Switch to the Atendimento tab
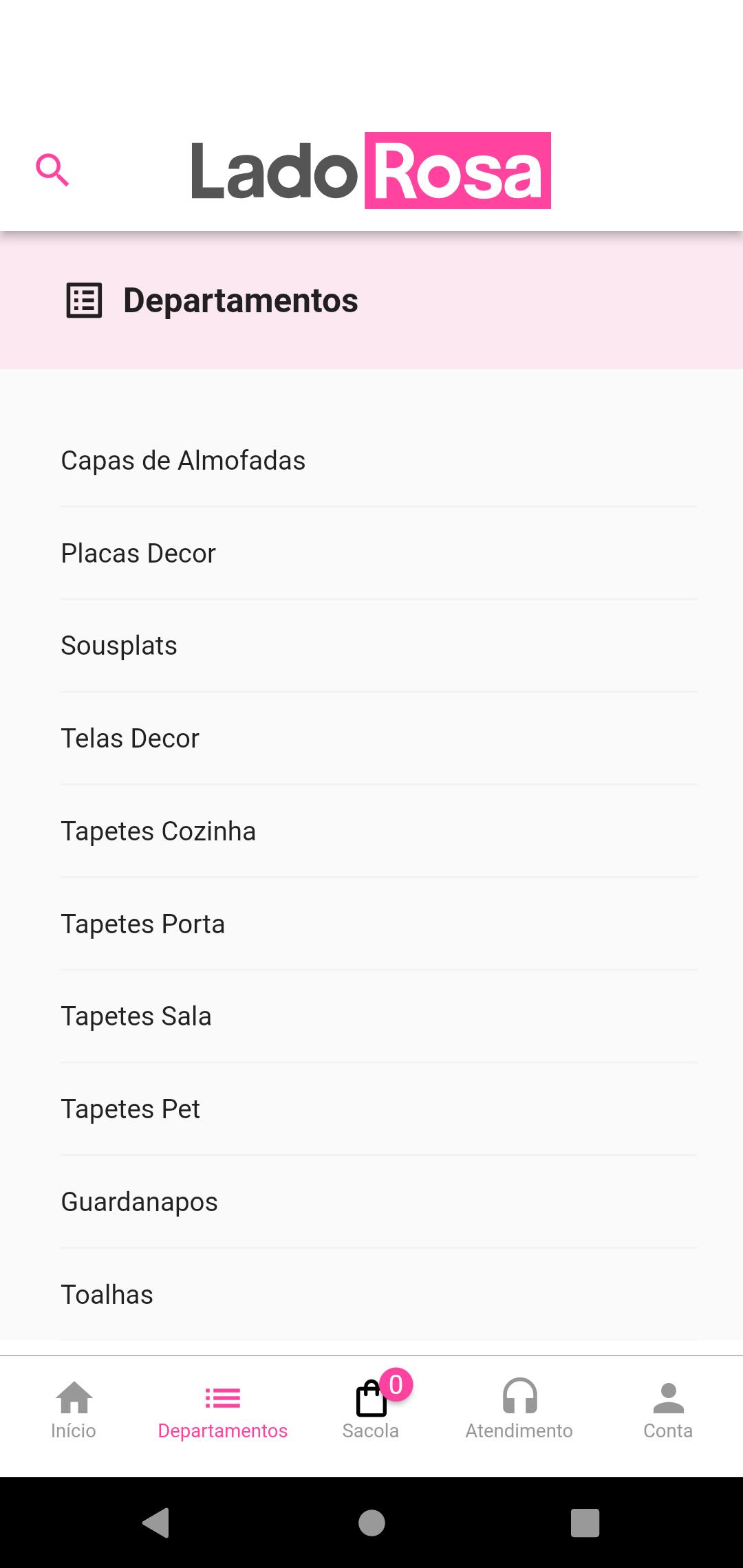This screenshot has height=1568, width=743. pos(519,1411)
